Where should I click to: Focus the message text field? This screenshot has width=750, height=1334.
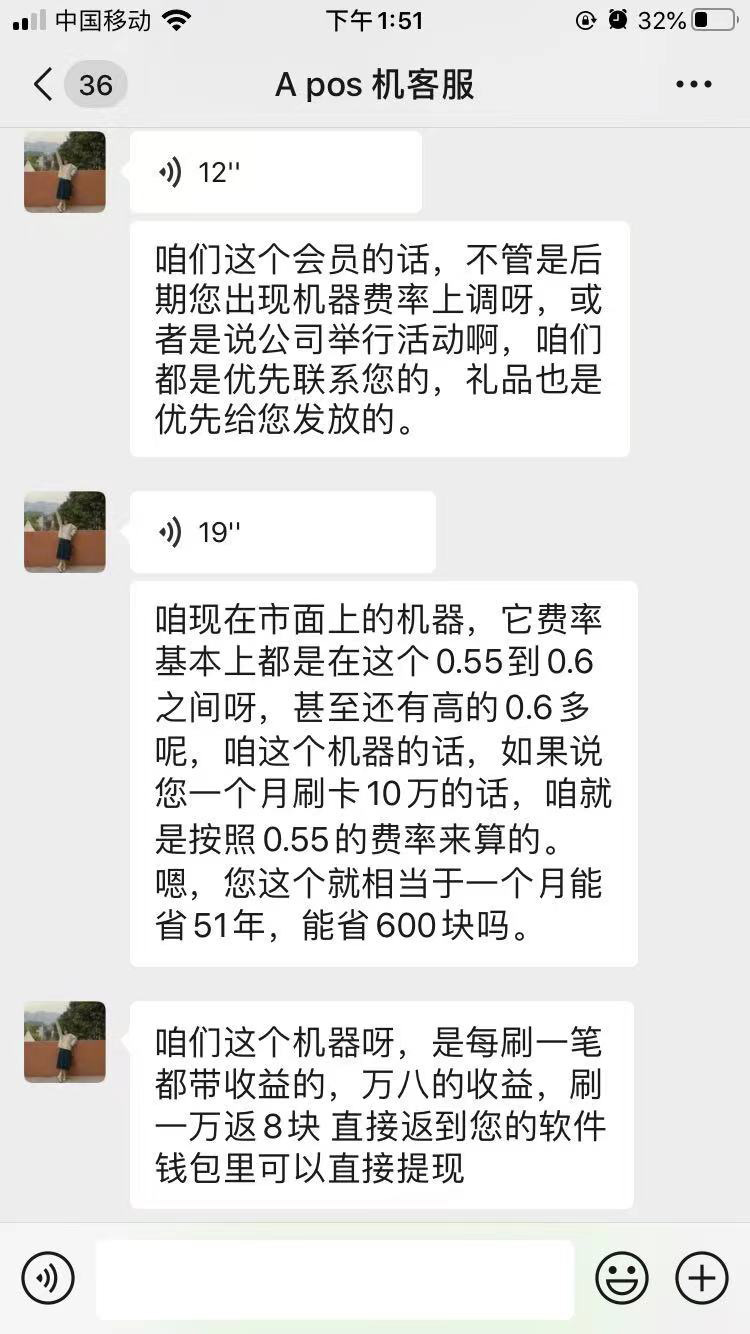point(335,1278)
